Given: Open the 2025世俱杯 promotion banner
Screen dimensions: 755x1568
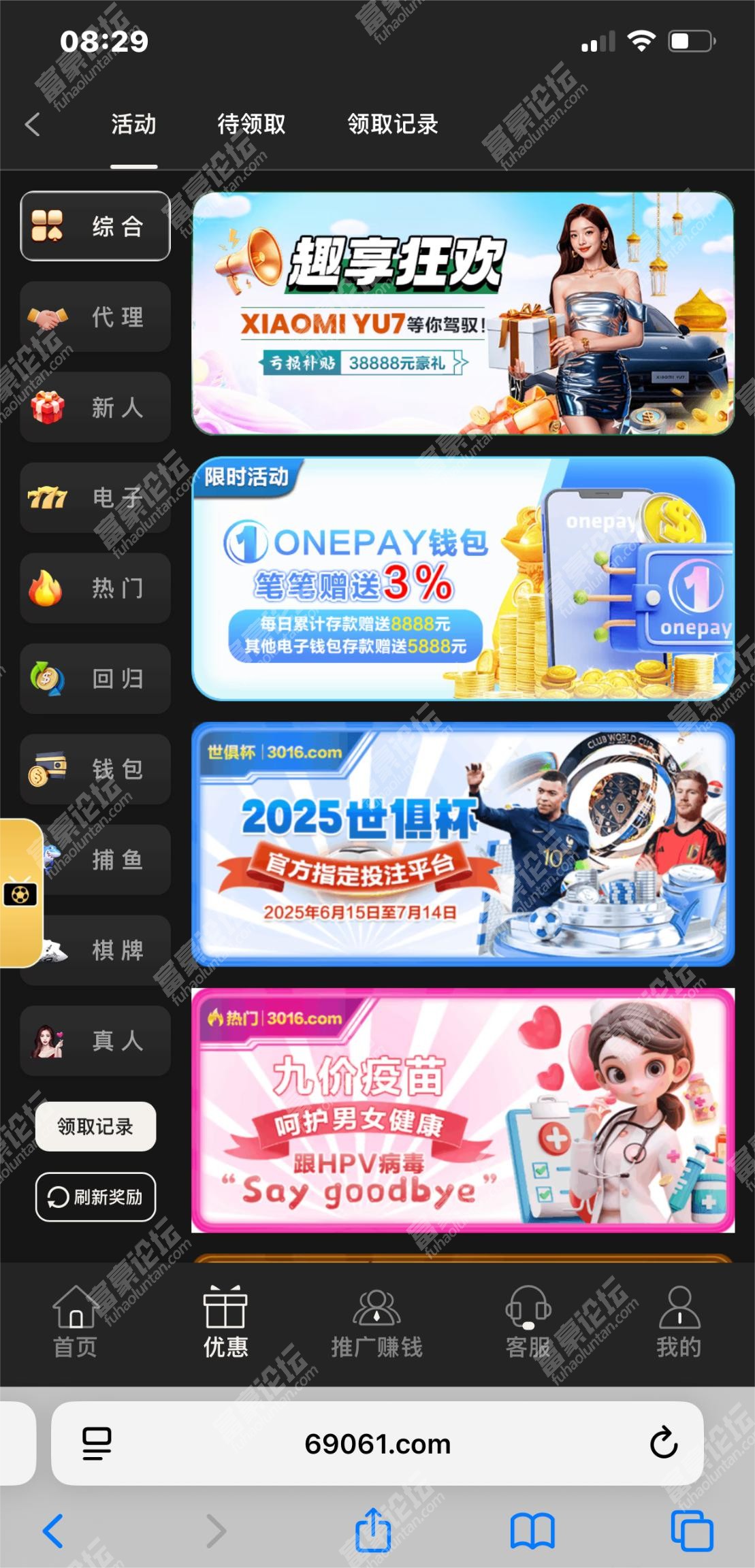Looking at the screenshot, I should pos(463,844).
